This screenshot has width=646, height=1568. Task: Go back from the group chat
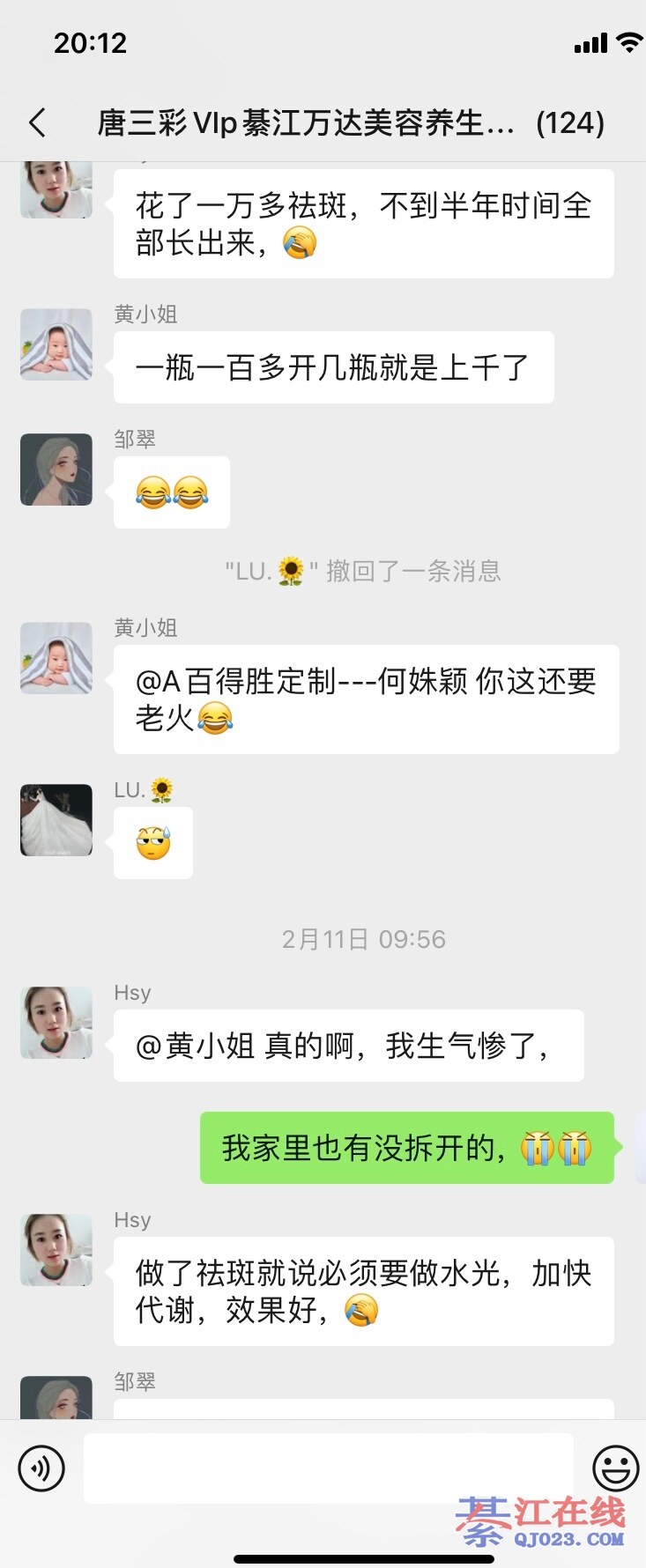tap(37, 122)
